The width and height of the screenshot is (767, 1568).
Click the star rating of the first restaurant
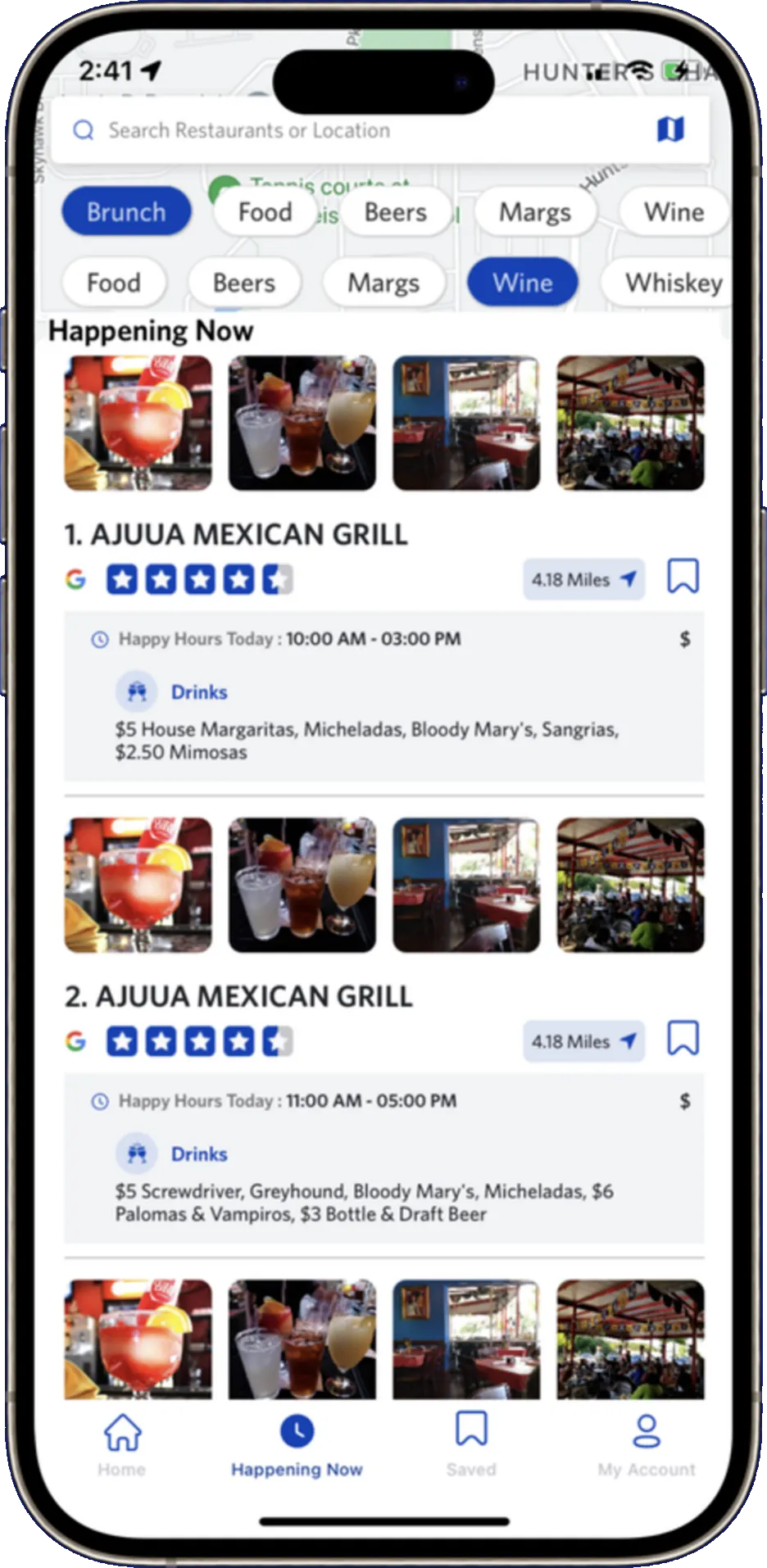200,579
